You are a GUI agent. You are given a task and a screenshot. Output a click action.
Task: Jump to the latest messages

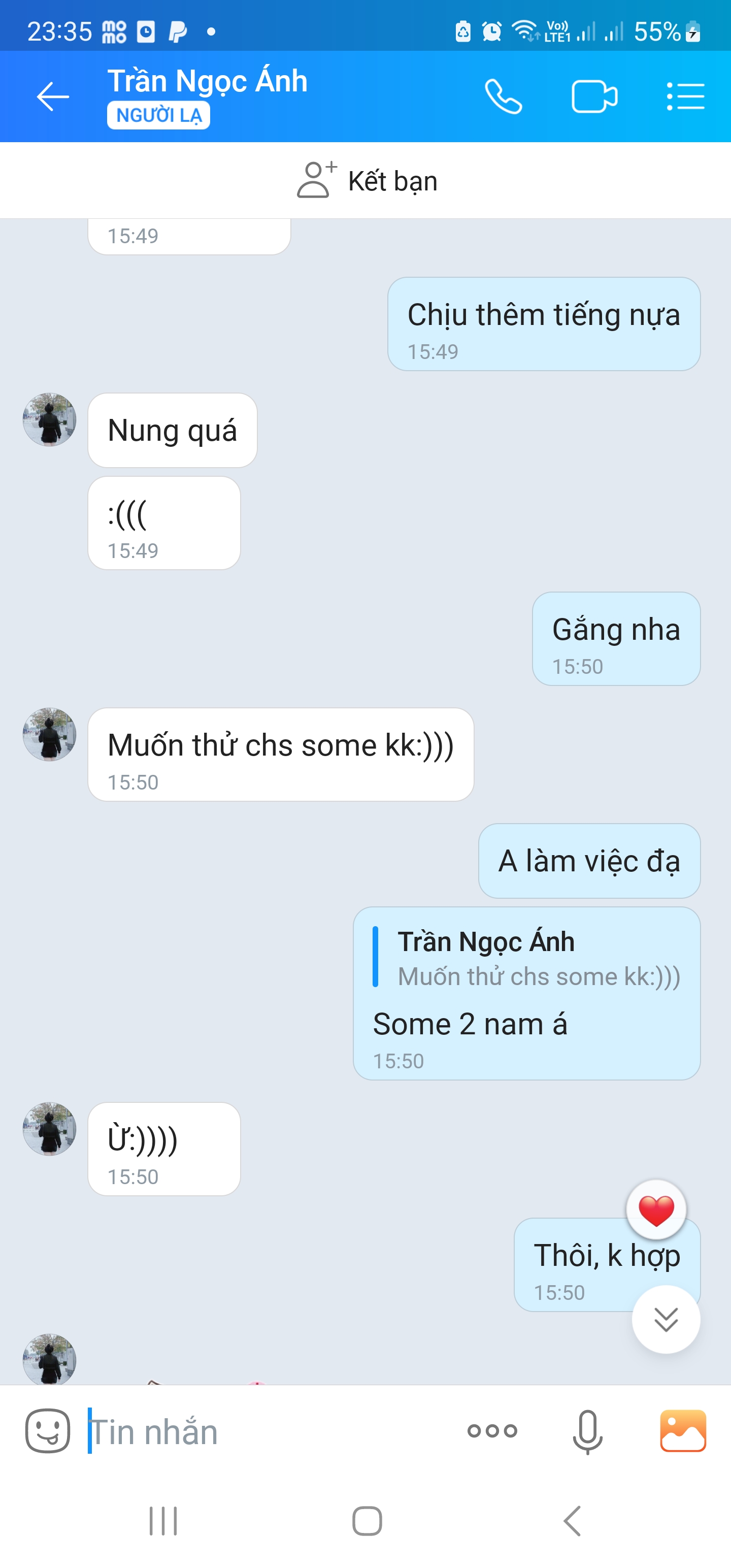coord(666,1319)
